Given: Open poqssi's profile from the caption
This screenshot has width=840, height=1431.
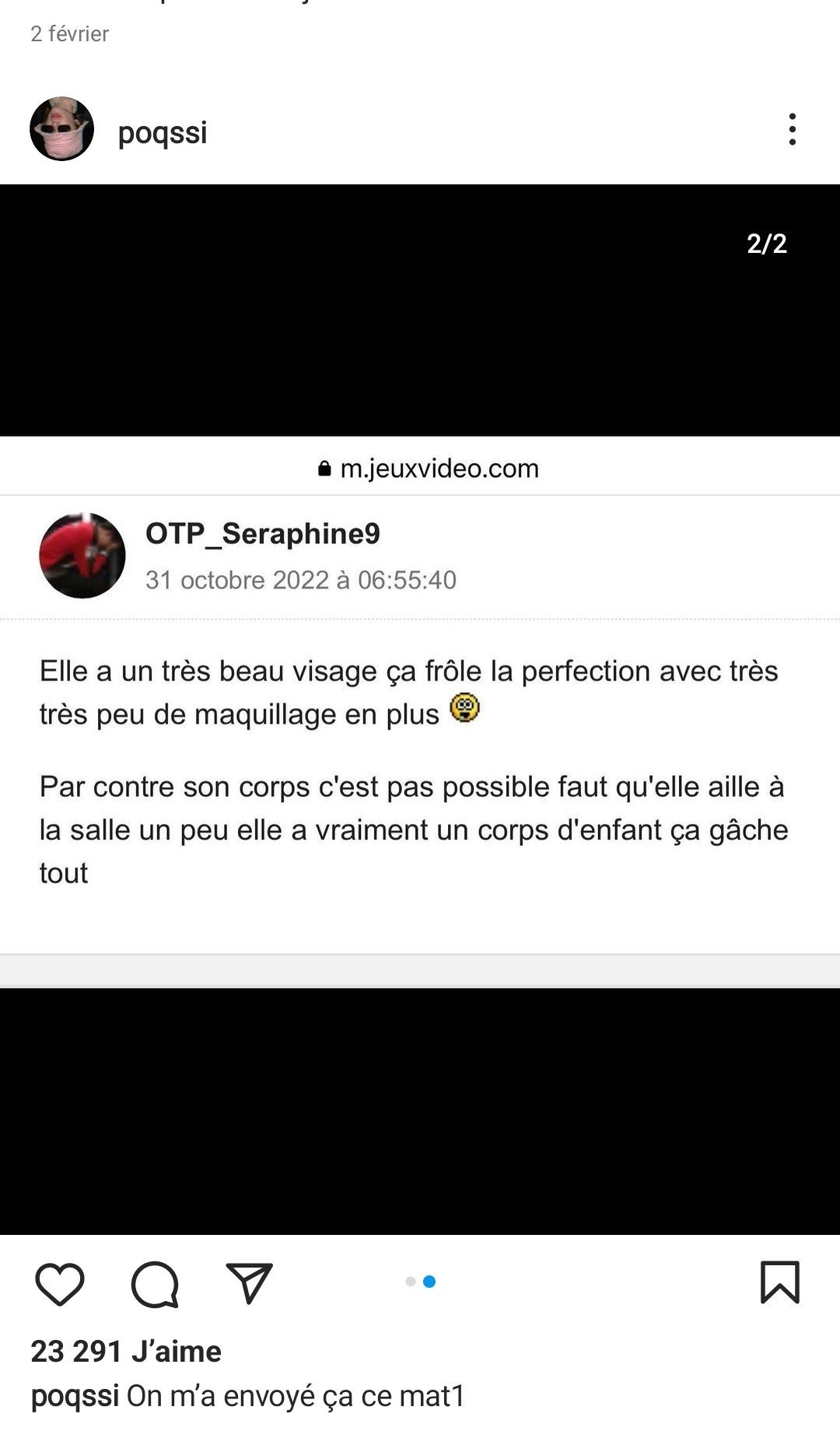Looking at the screenshot, I should point(75,1396).
